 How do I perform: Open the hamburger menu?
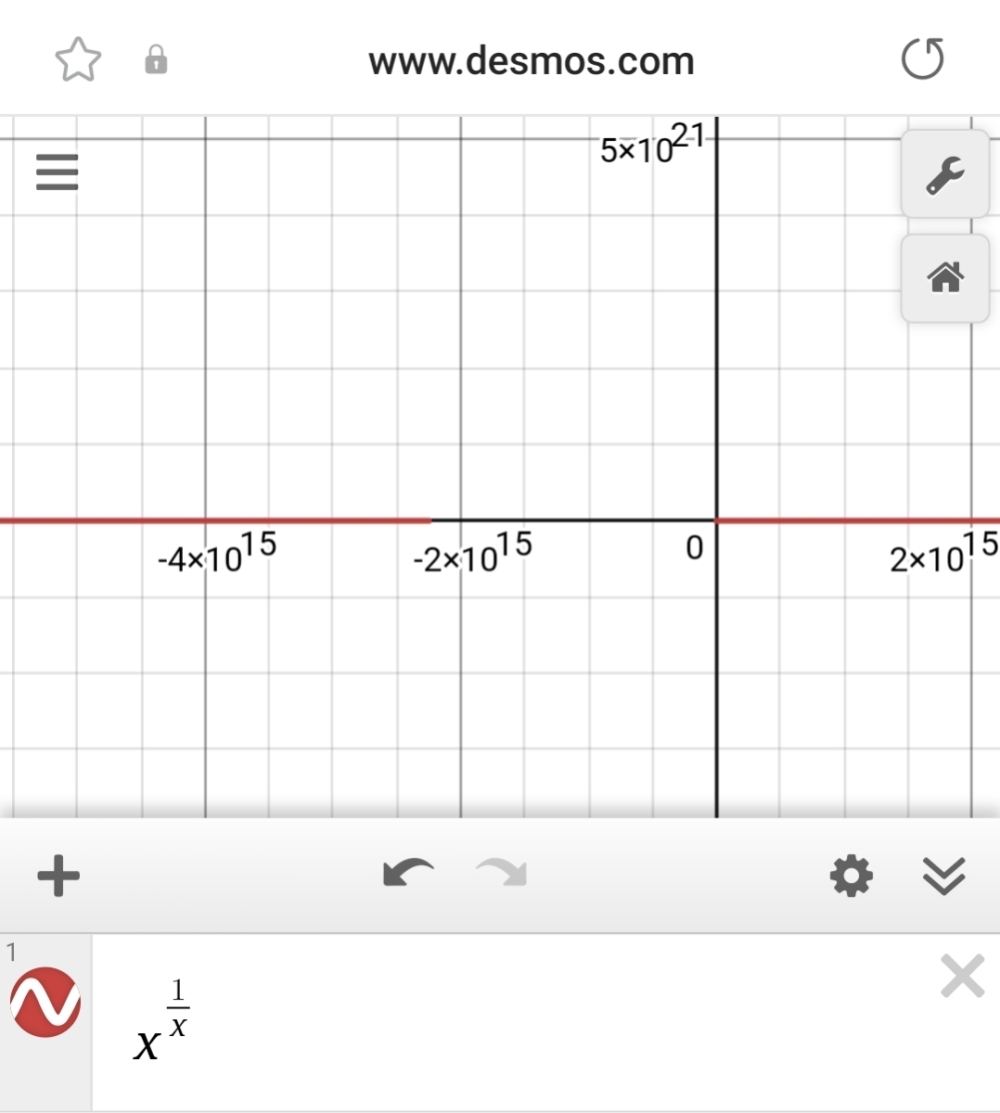57,173
